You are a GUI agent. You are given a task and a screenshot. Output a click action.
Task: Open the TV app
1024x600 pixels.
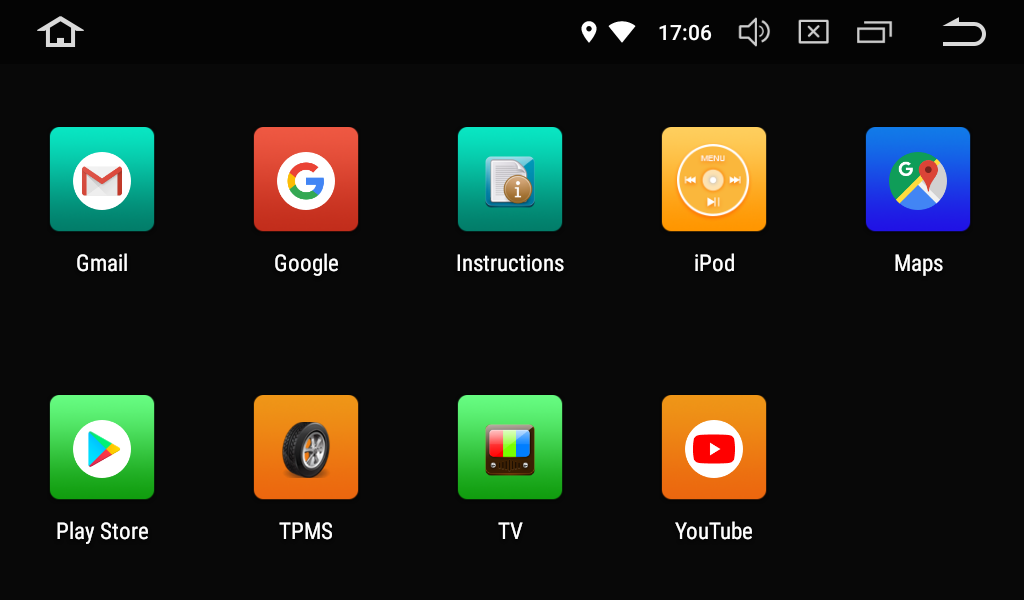510,448
